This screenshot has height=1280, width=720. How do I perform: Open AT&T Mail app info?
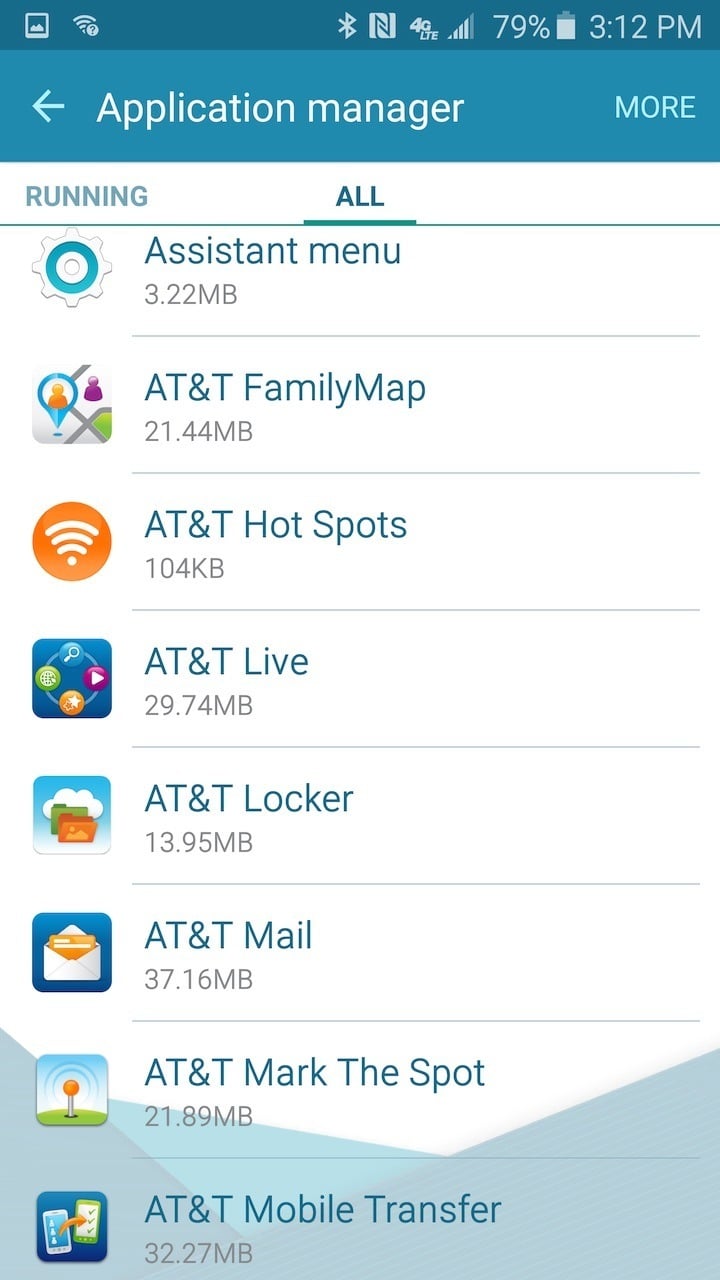[x=360, y=954]
